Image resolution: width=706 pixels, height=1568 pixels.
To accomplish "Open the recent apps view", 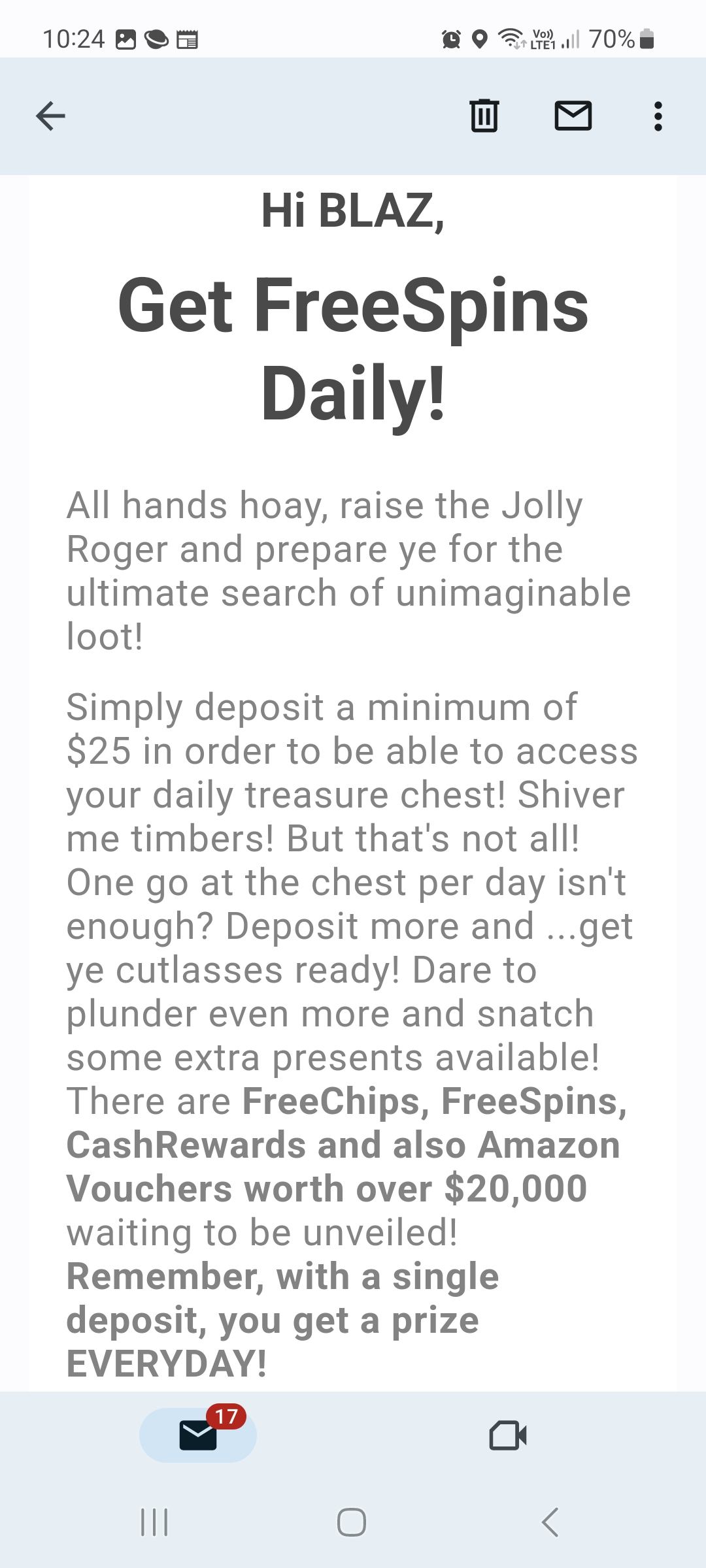I will (155, 1522).
